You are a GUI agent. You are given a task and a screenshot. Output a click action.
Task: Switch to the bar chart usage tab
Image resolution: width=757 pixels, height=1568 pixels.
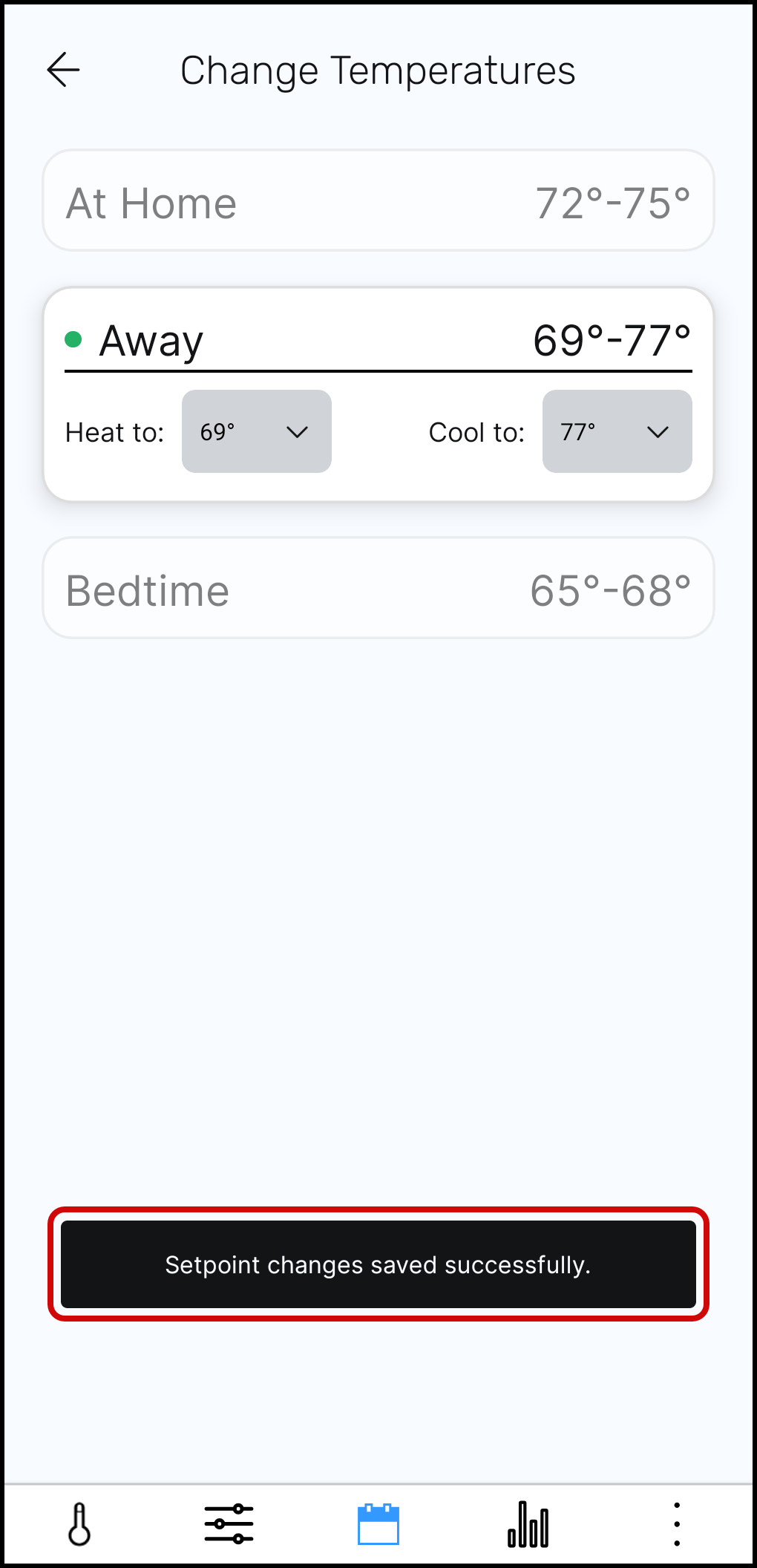point(528,1523)
